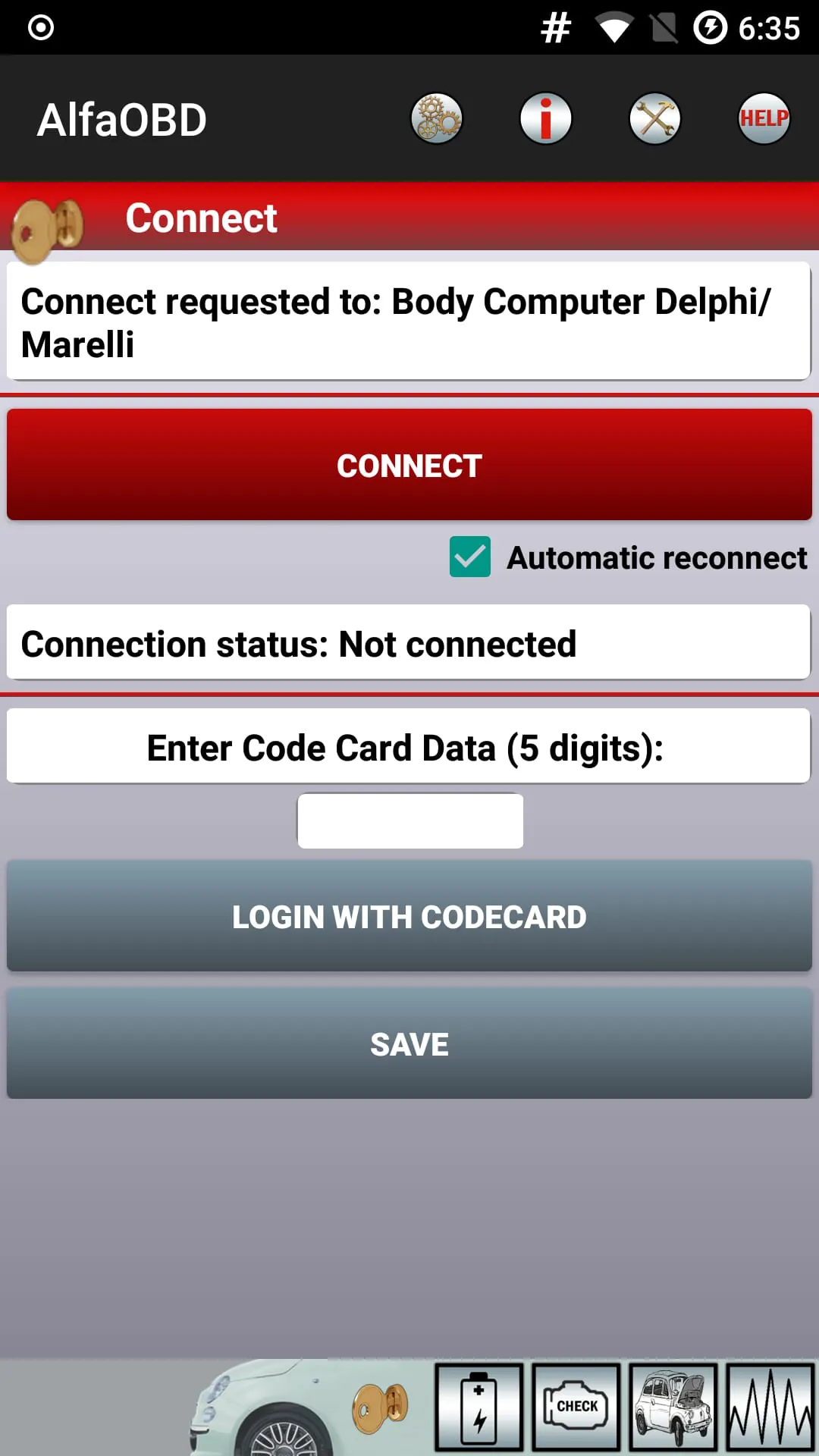The height and width of the screenshot is (1456, 819).
Task: Uncheck Automatic reconnect
Action: 470,557
